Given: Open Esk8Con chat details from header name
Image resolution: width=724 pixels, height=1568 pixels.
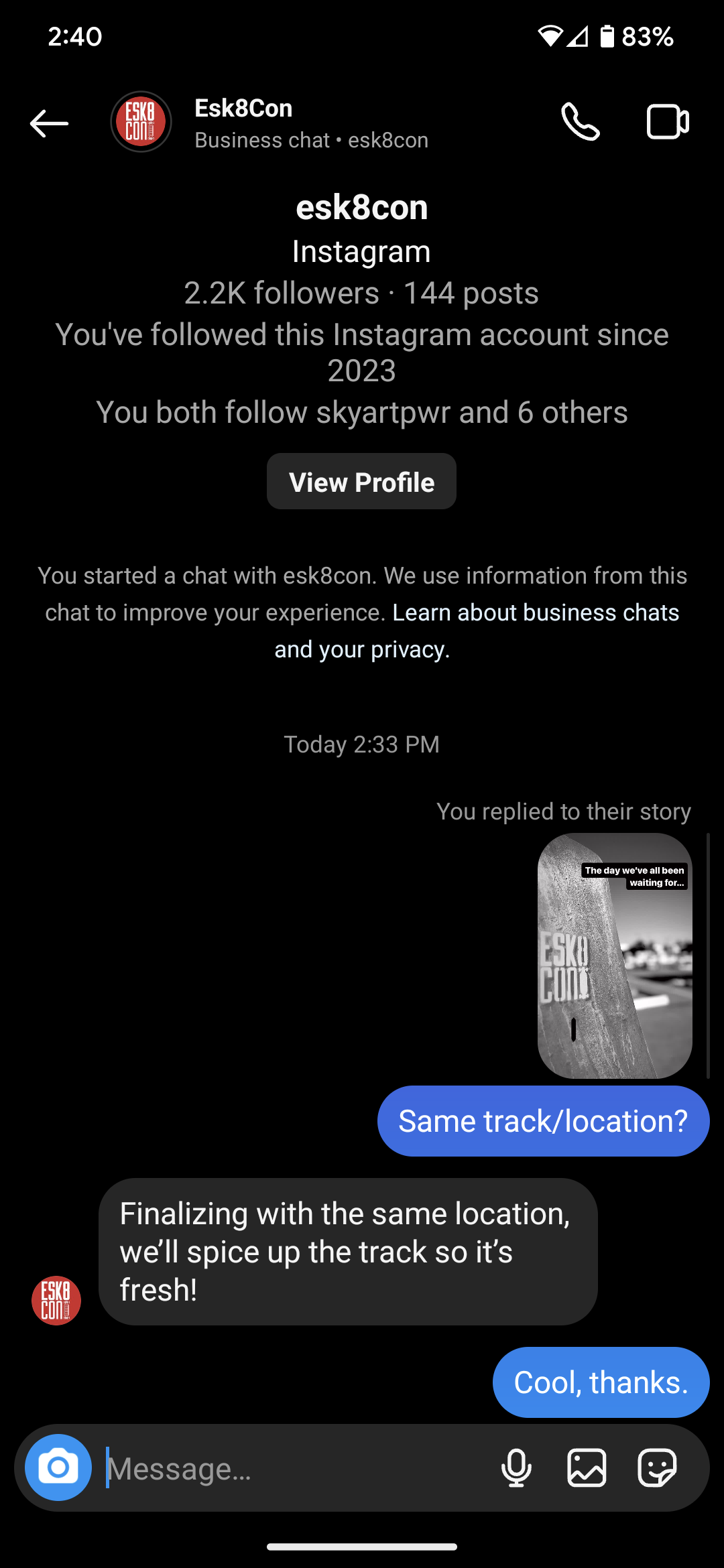Looking at the screenshot, I should (243, 109).
